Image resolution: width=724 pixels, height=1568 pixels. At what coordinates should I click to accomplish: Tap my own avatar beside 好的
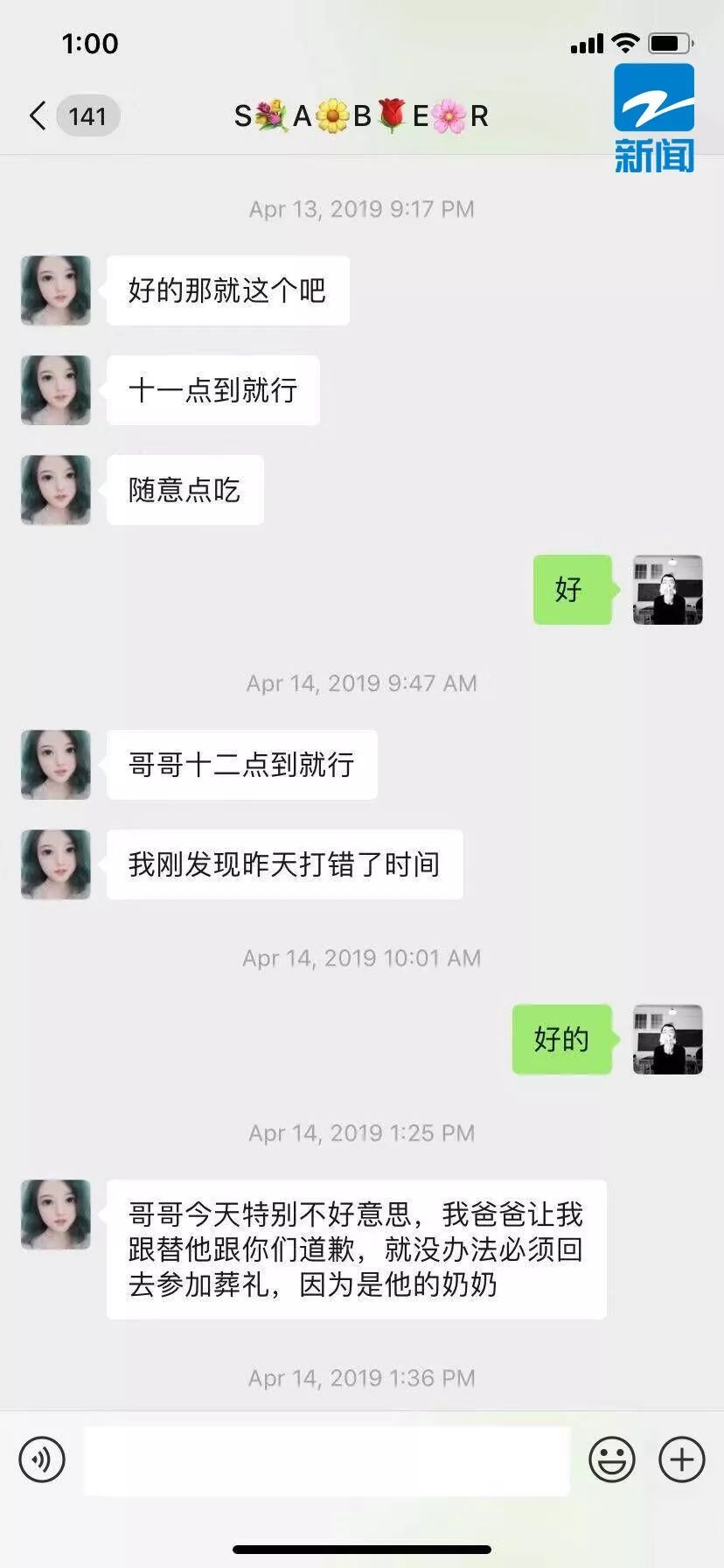(667, 1039)
